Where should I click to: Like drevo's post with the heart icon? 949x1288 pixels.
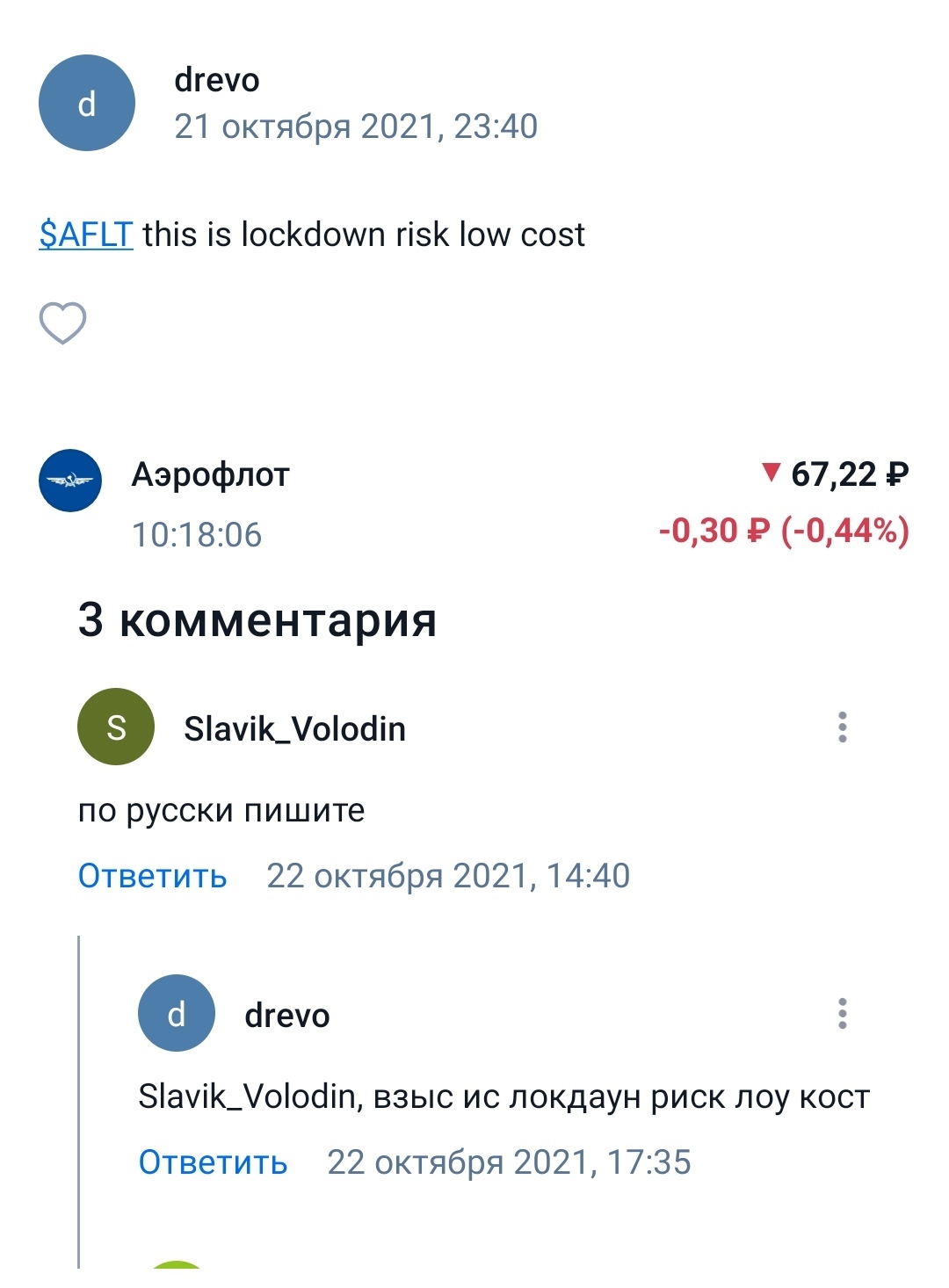pos(62,323)
